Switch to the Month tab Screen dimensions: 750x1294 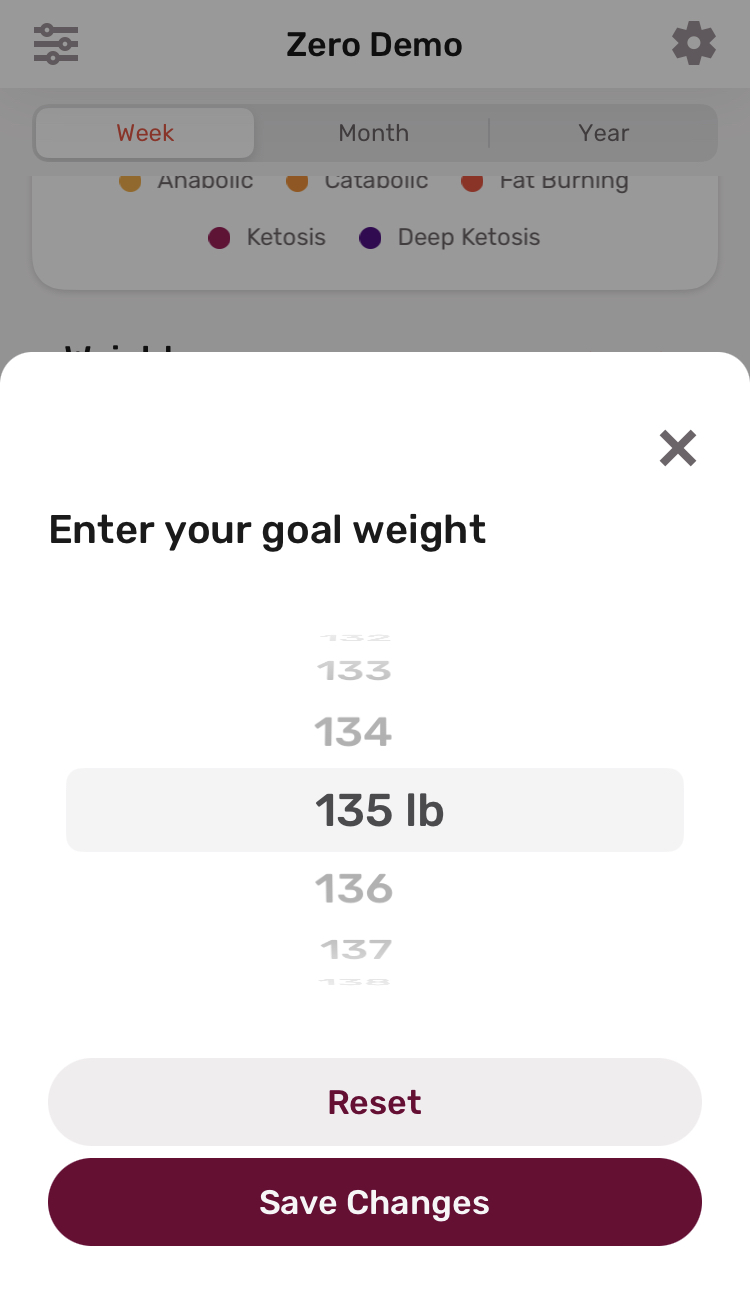click(x=373, y=132)
